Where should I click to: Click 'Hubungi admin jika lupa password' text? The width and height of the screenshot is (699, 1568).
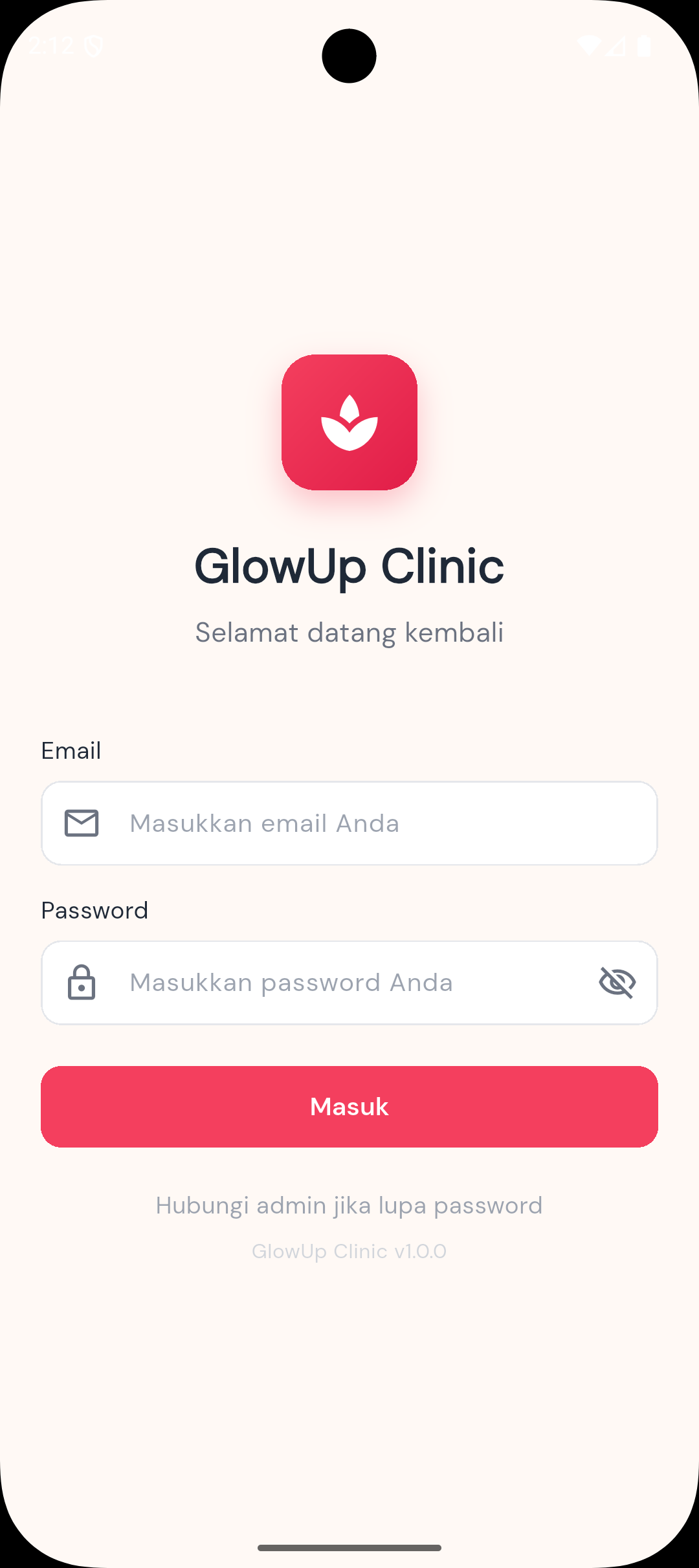tap(349, 1205)
